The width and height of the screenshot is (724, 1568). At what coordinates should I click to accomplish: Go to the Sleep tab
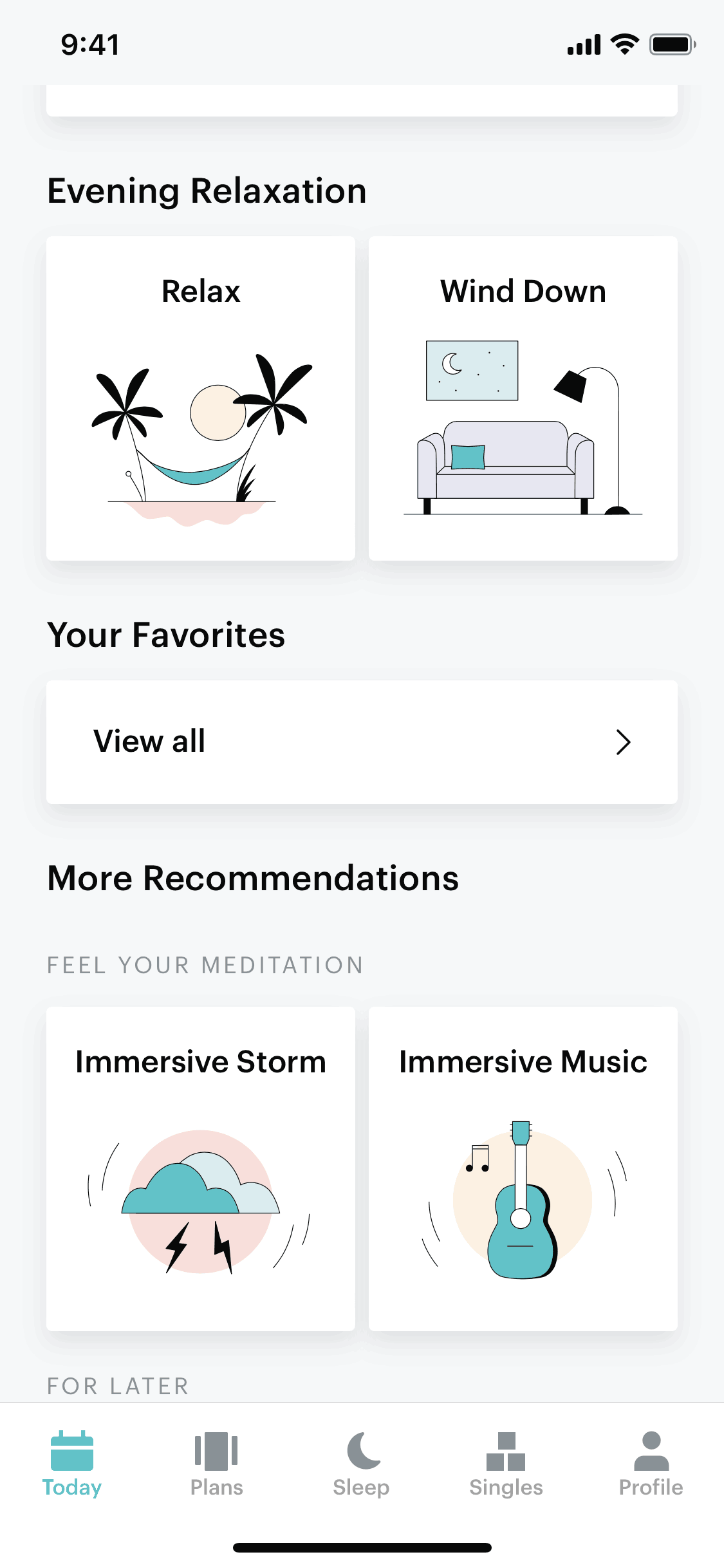[x=362, y=1464]
